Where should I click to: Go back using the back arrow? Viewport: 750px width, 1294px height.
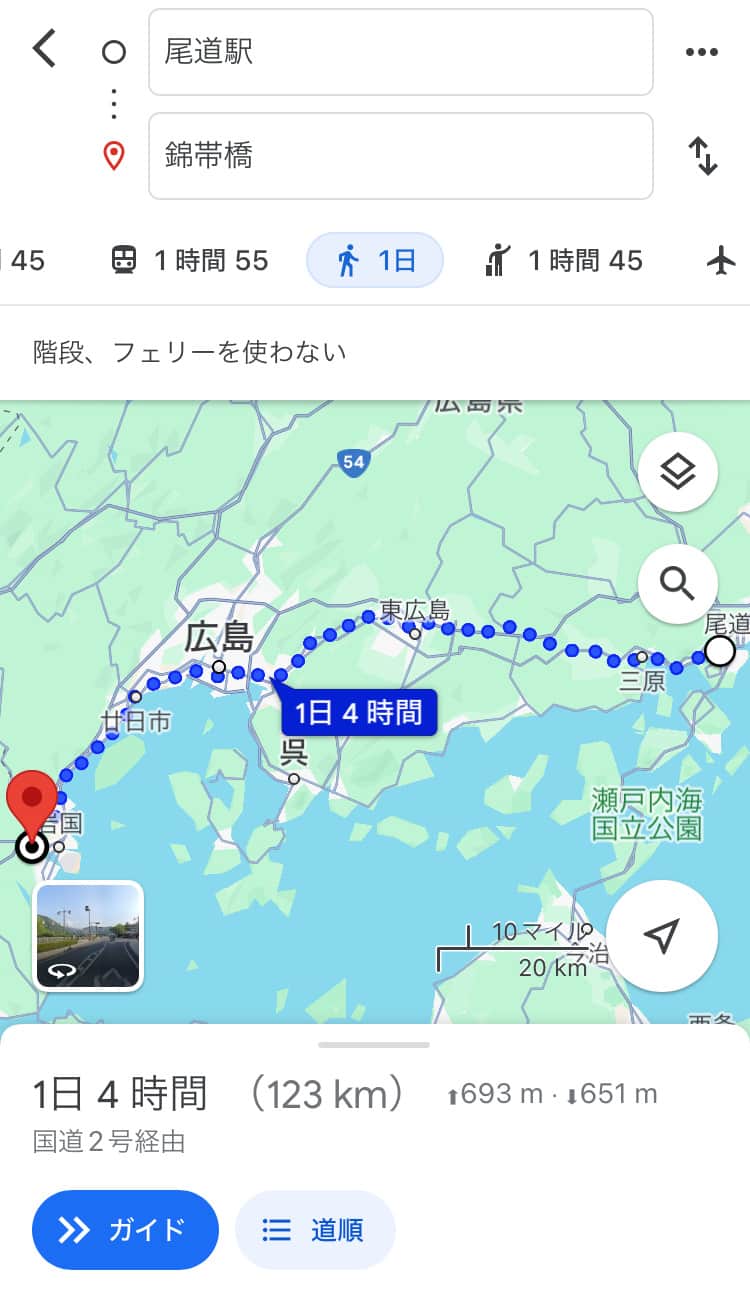click(44, 48)
